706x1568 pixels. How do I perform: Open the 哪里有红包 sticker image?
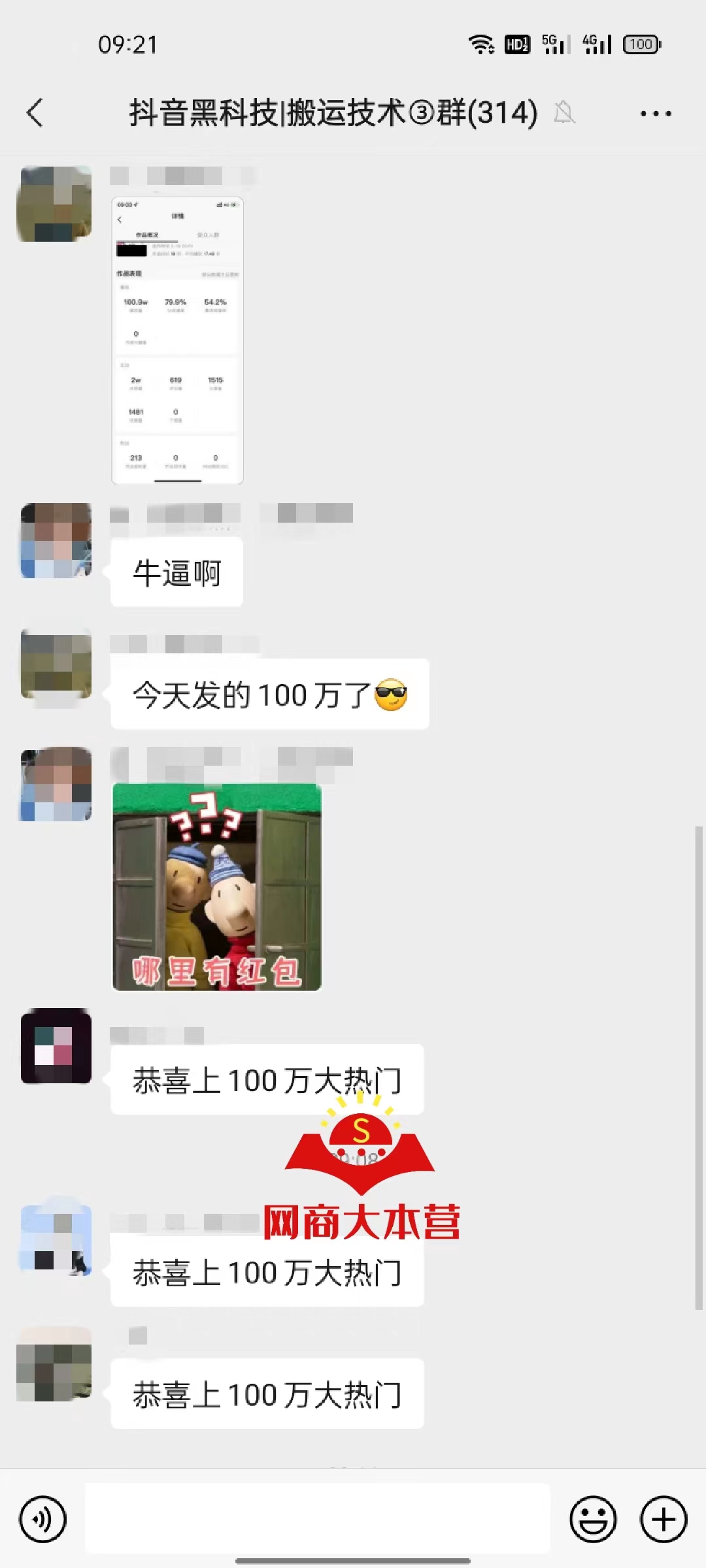click(217, 887)
